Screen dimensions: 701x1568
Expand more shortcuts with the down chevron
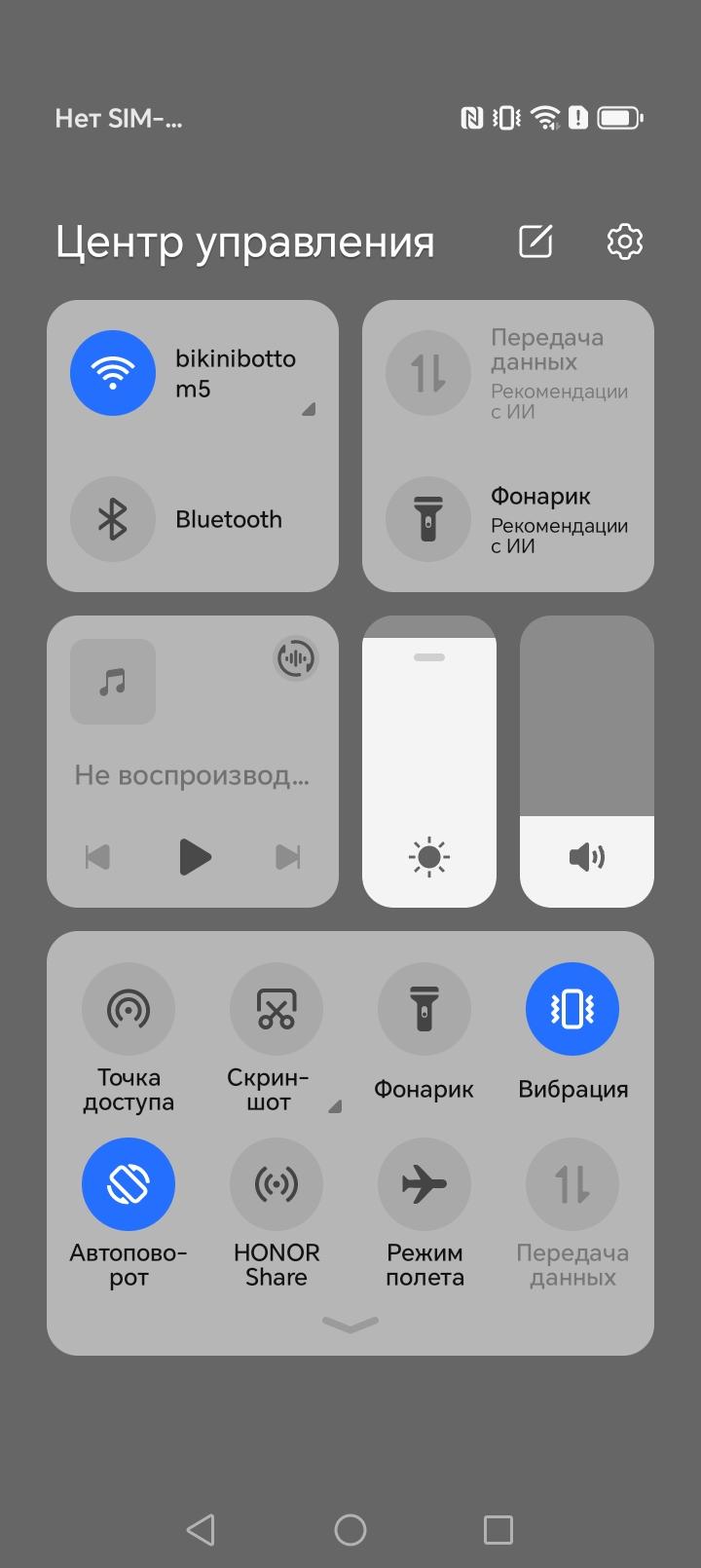tap(350, 1324)
